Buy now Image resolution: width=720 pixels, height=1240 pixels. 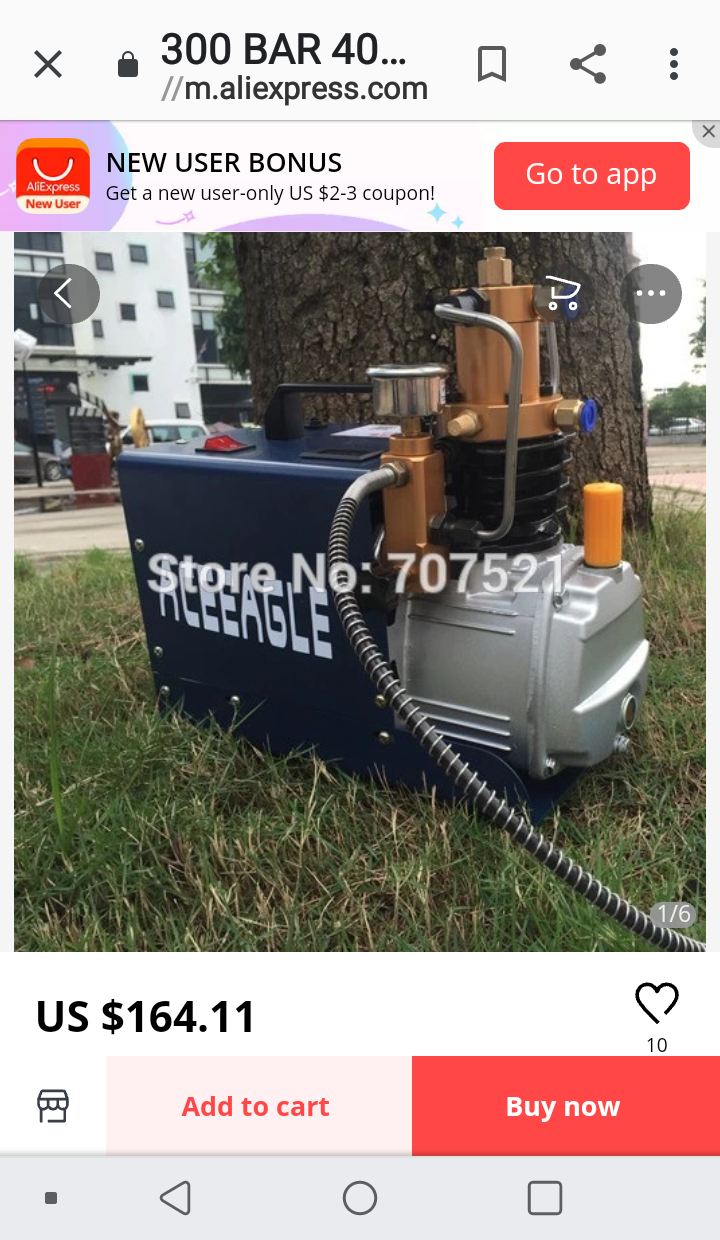click(563, 1106)
